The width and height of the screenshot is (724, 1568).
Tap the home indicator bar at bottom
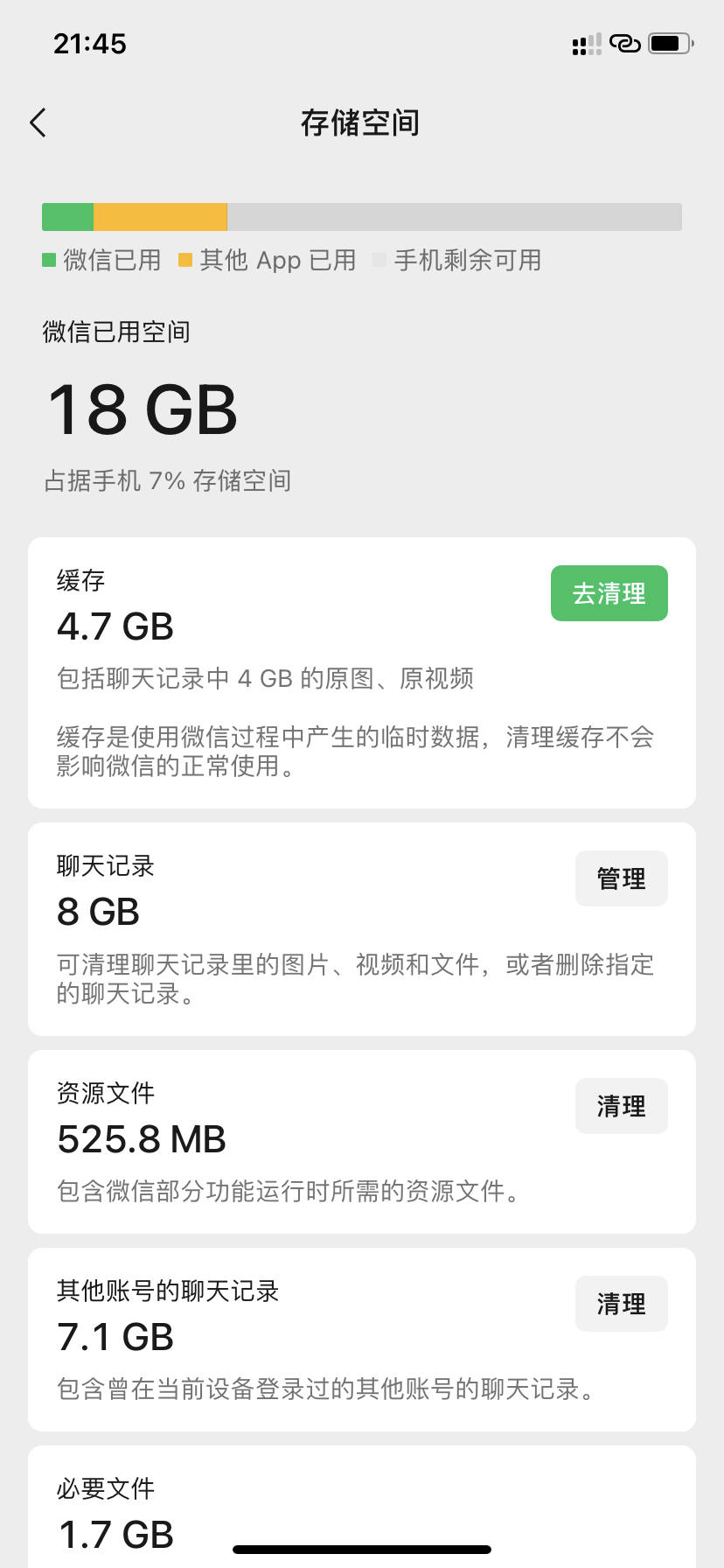pos(362,1550)
